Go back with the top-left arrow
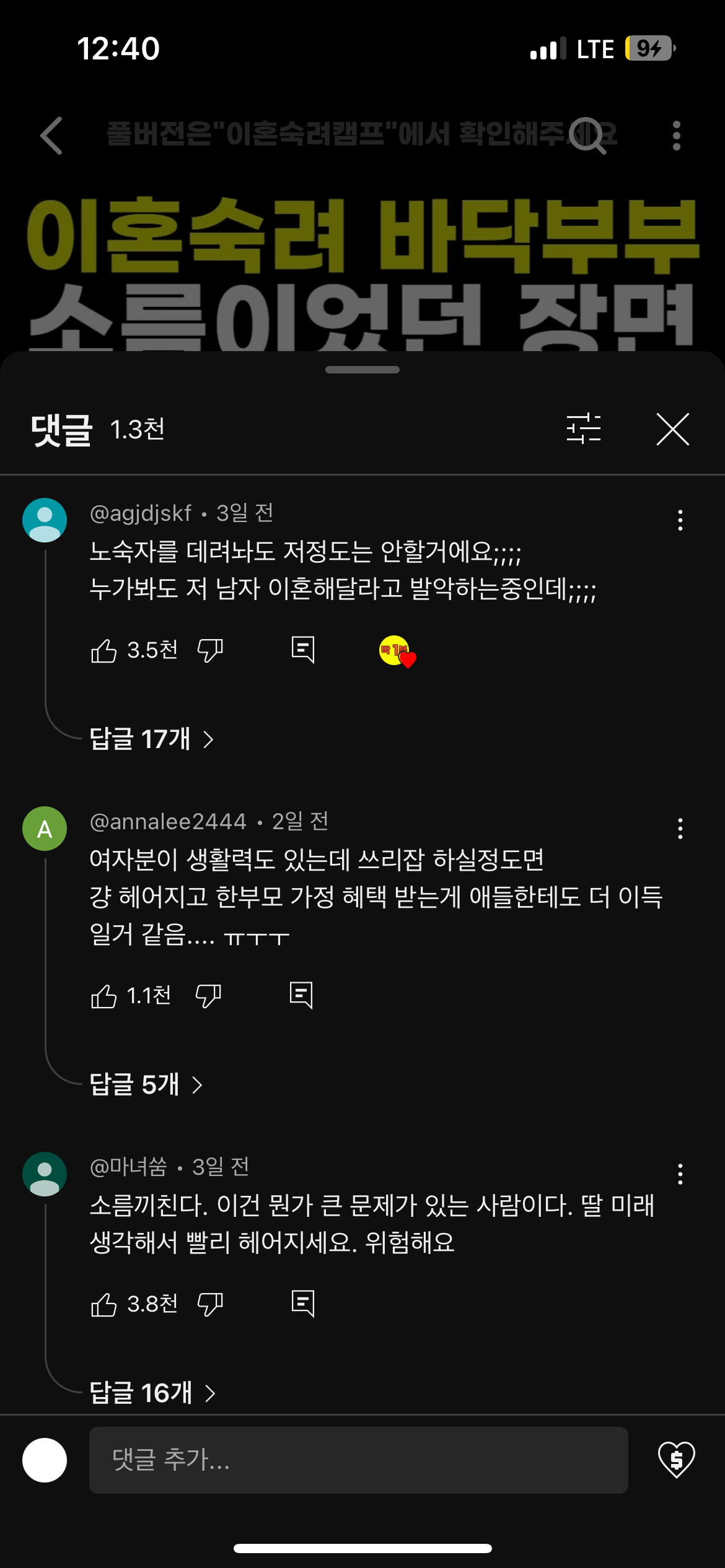This screenshot has width=725, height=1568. click(51, 135)
